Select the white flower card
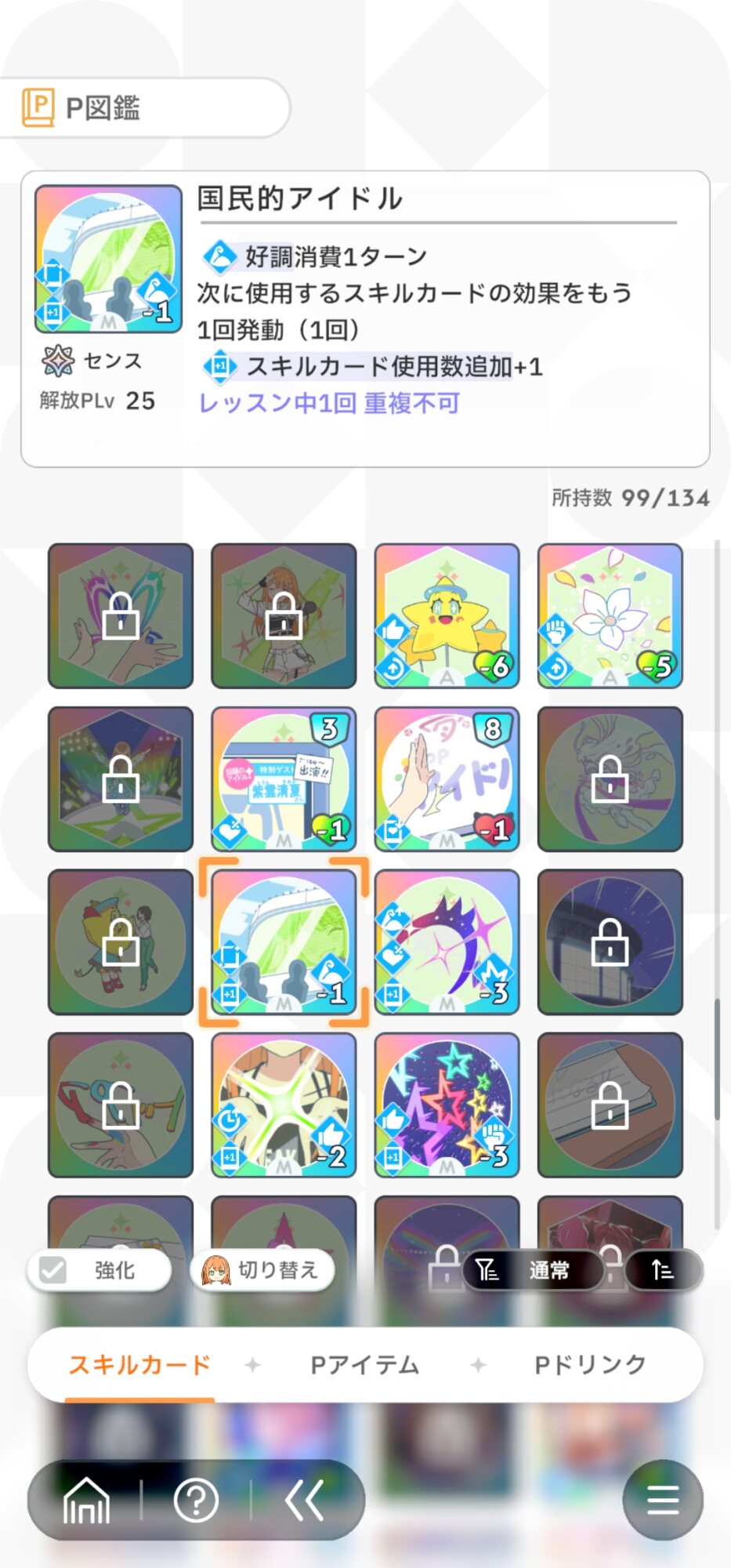The width and height of the screenshot is (731, 1568). point(610,616)
